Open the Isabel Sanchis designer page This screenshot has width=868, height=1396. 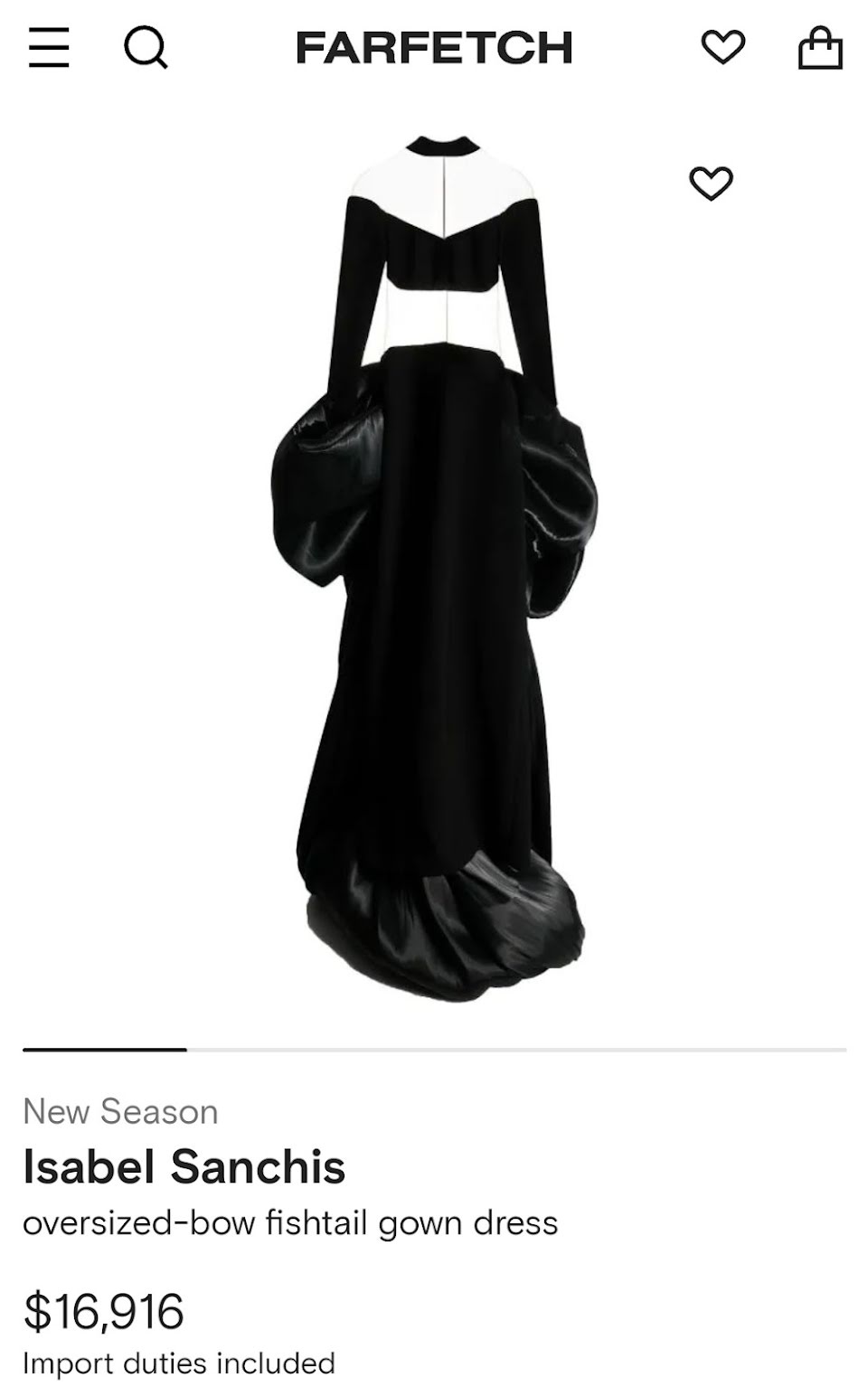tap(184, 1166)
